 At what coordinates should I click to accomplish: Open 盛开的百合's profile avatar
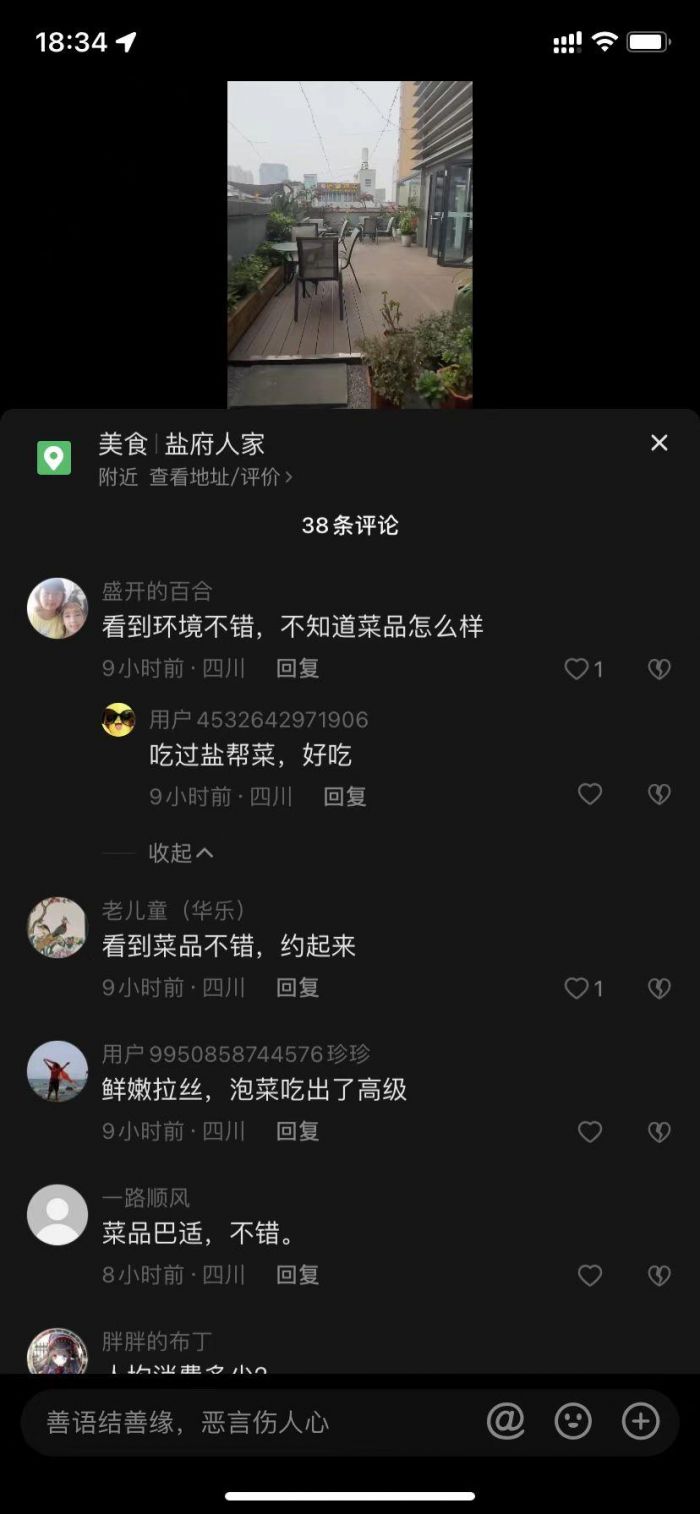click(57, 608)
